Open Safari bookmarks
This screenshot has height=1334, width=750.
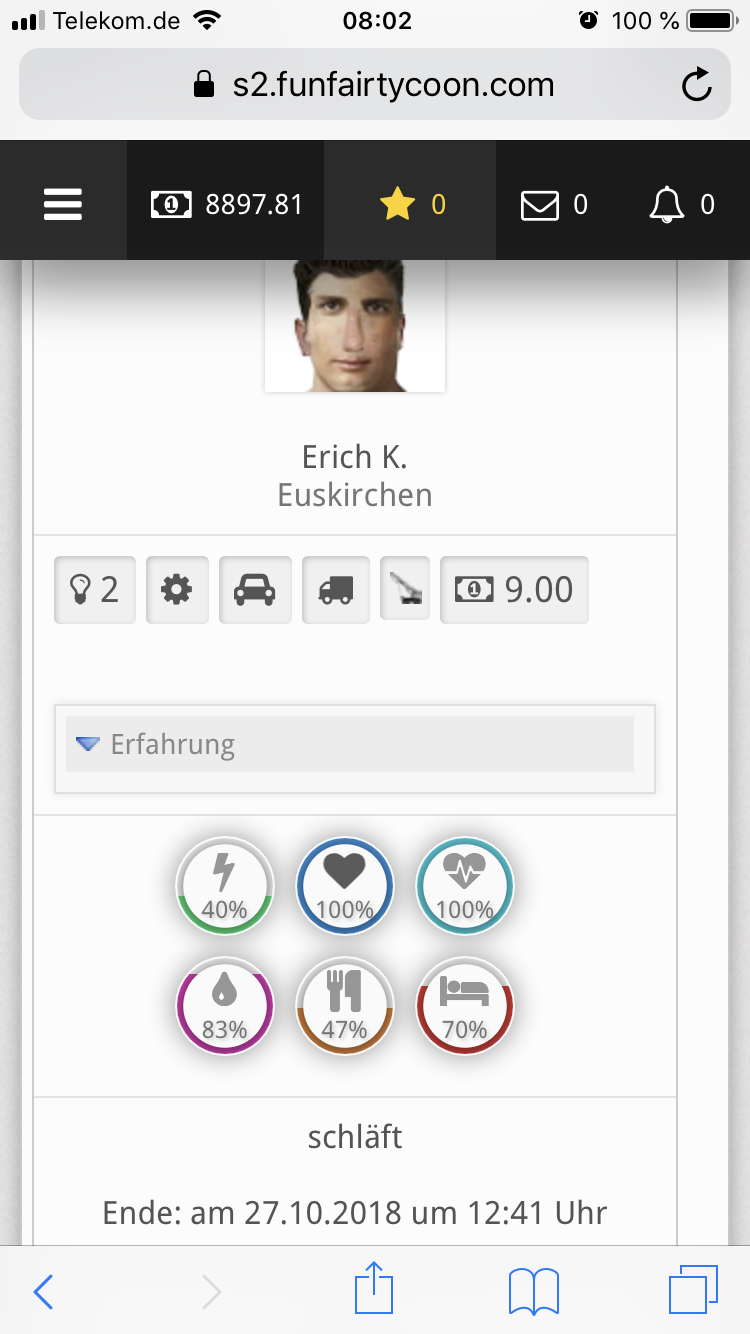point(533,1291)
